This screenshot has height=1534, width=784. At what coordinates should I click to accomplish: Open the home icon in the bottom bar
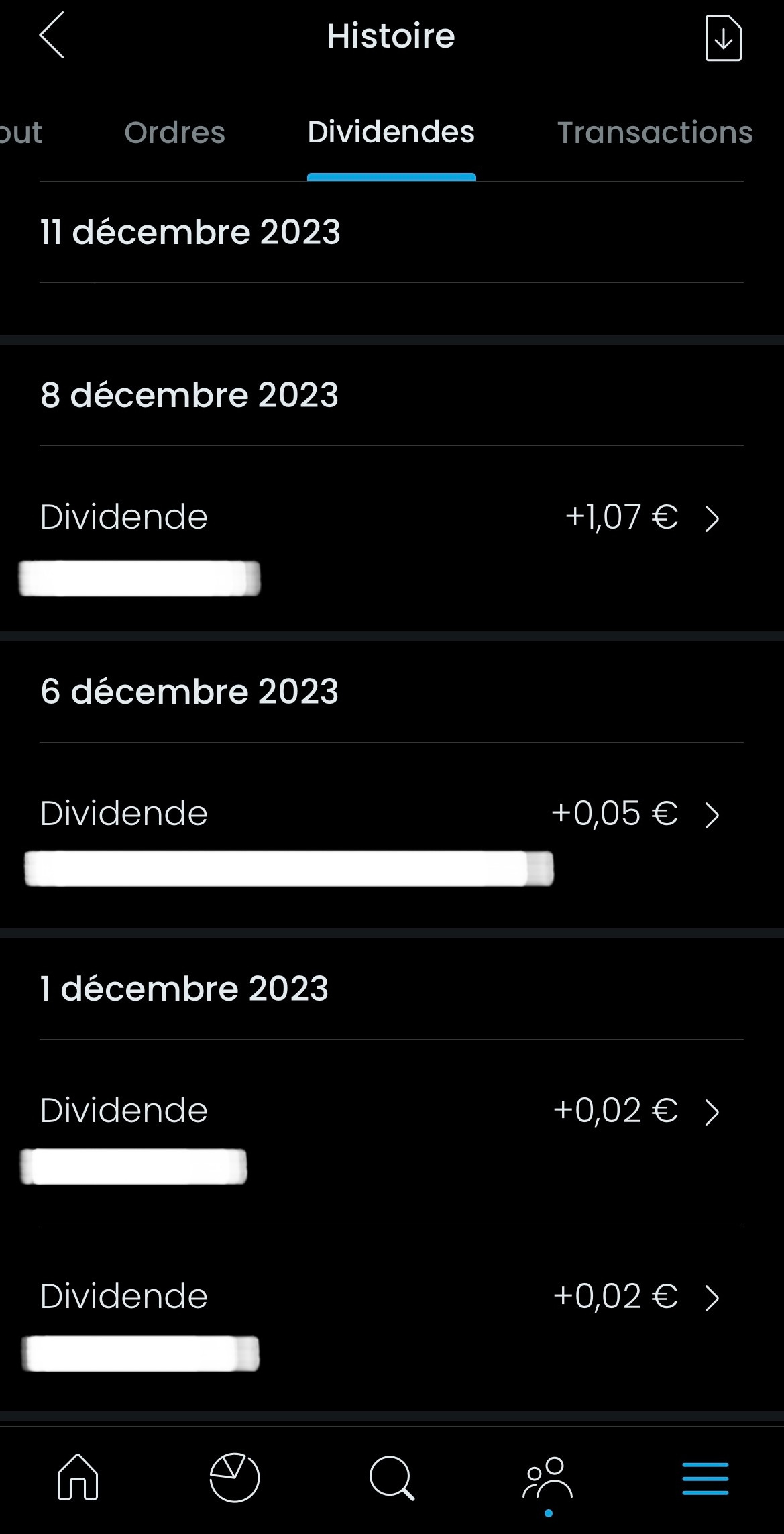[78, 1476]
